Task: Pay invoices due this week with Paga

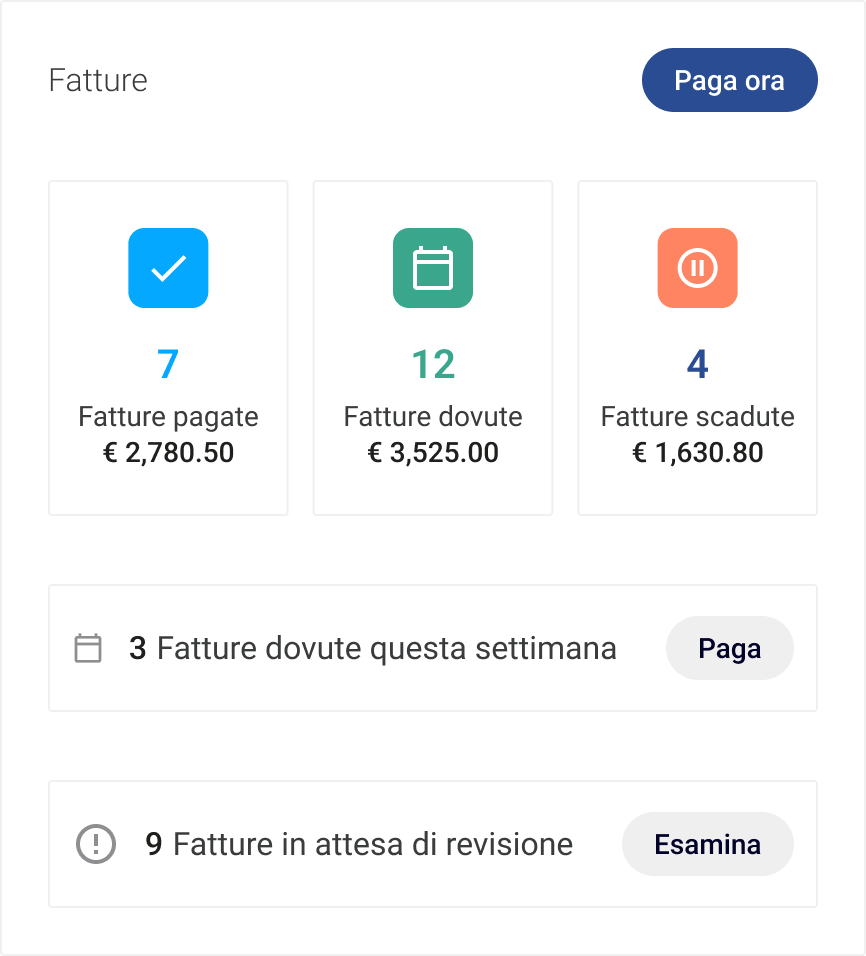Action: click(729, 648)
